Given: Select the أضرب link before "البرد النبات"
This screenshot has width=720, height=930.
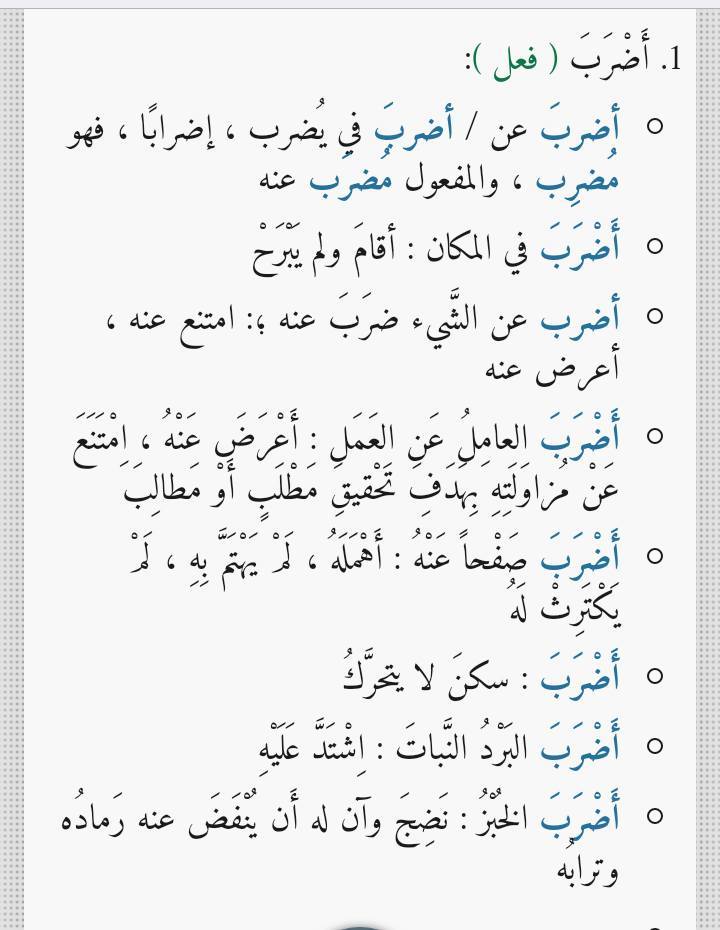Looking at the screenshot, I should (579, 747).
